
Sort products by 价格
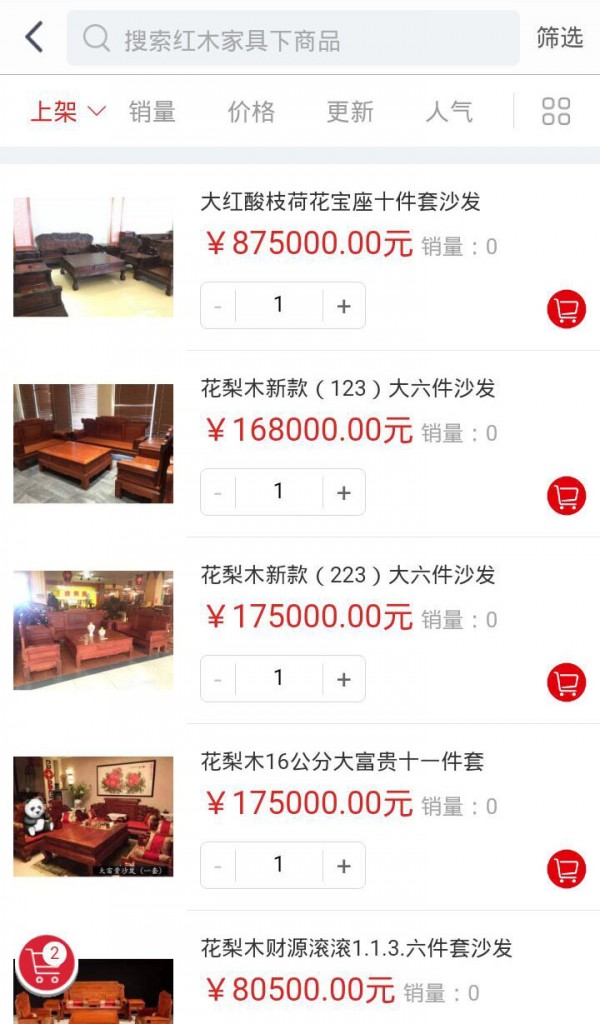click(251, 111)
